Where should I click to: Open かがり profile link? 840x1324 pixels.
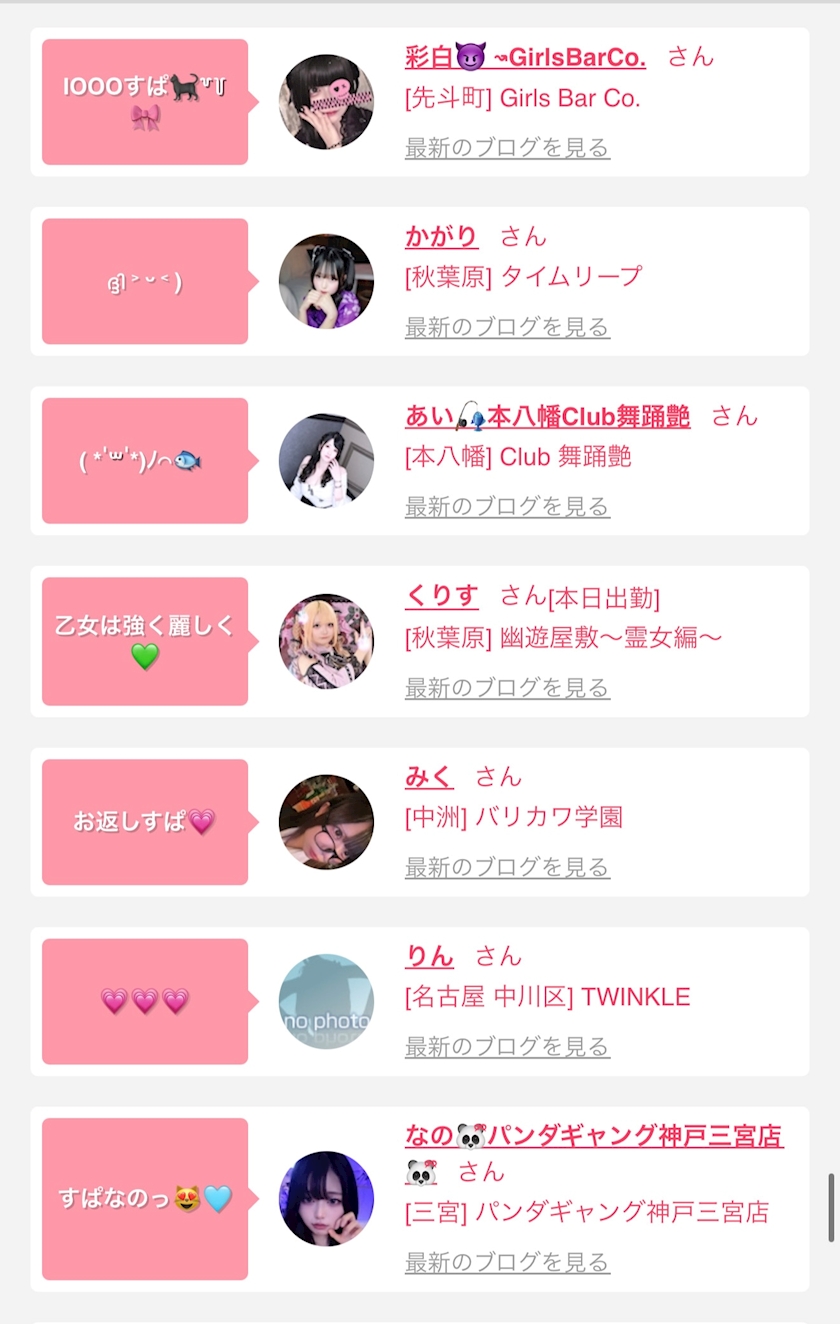coord(441,237)
